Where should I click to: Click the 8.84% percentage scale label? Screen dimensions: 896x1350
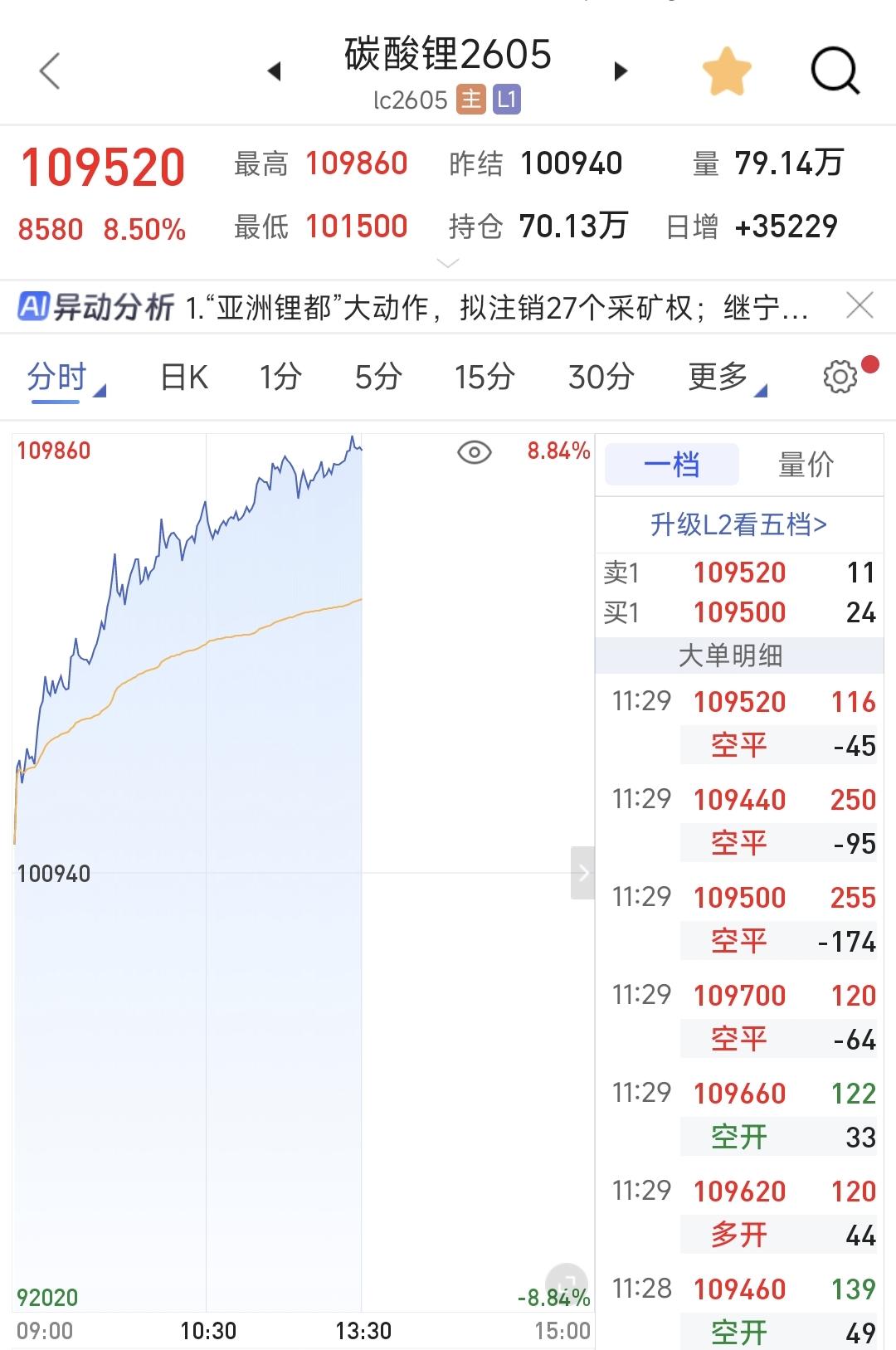[558, 453]
